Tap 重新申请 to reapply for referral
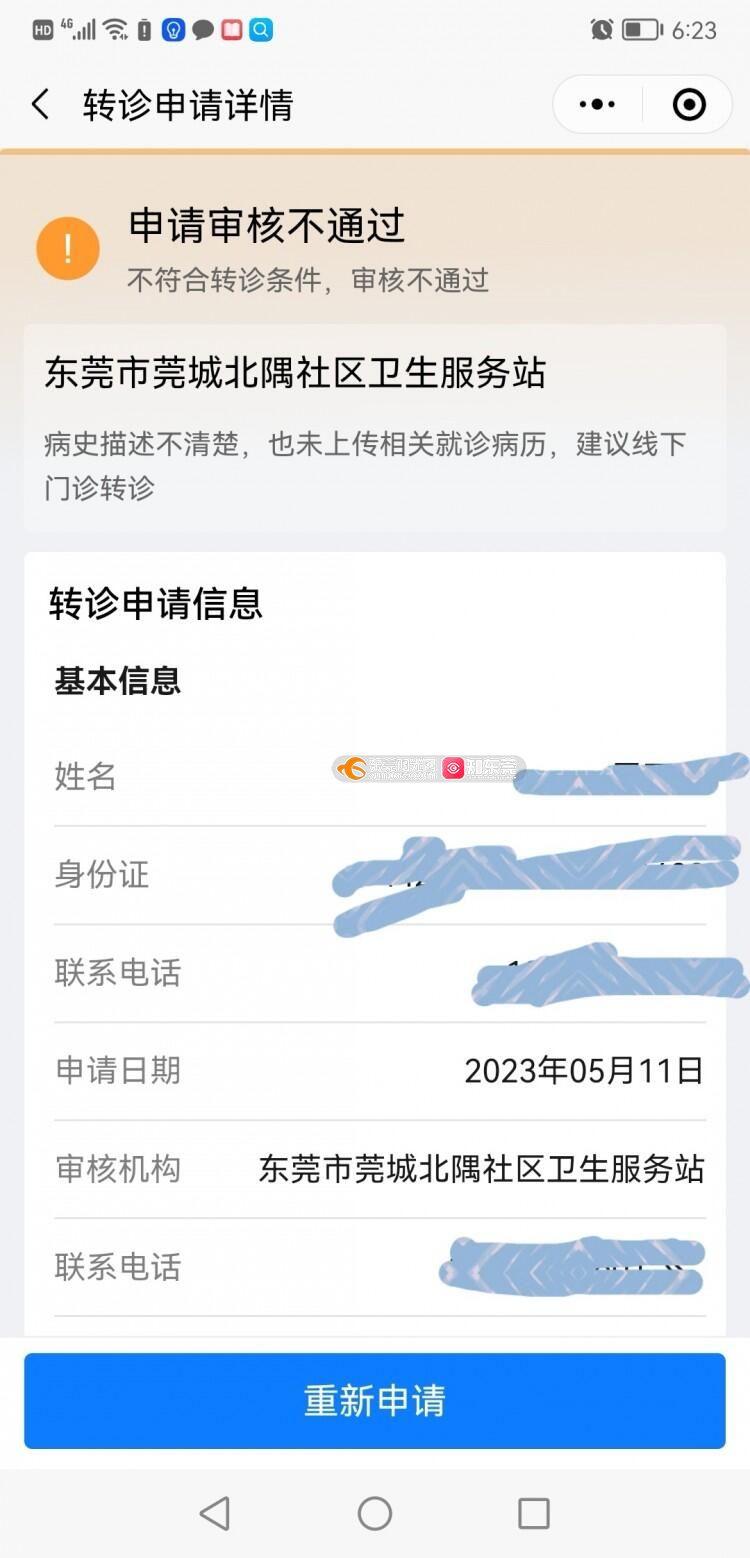This screenshot has height=1558, width=750. pyautogui.click(x=374, y=1400)
